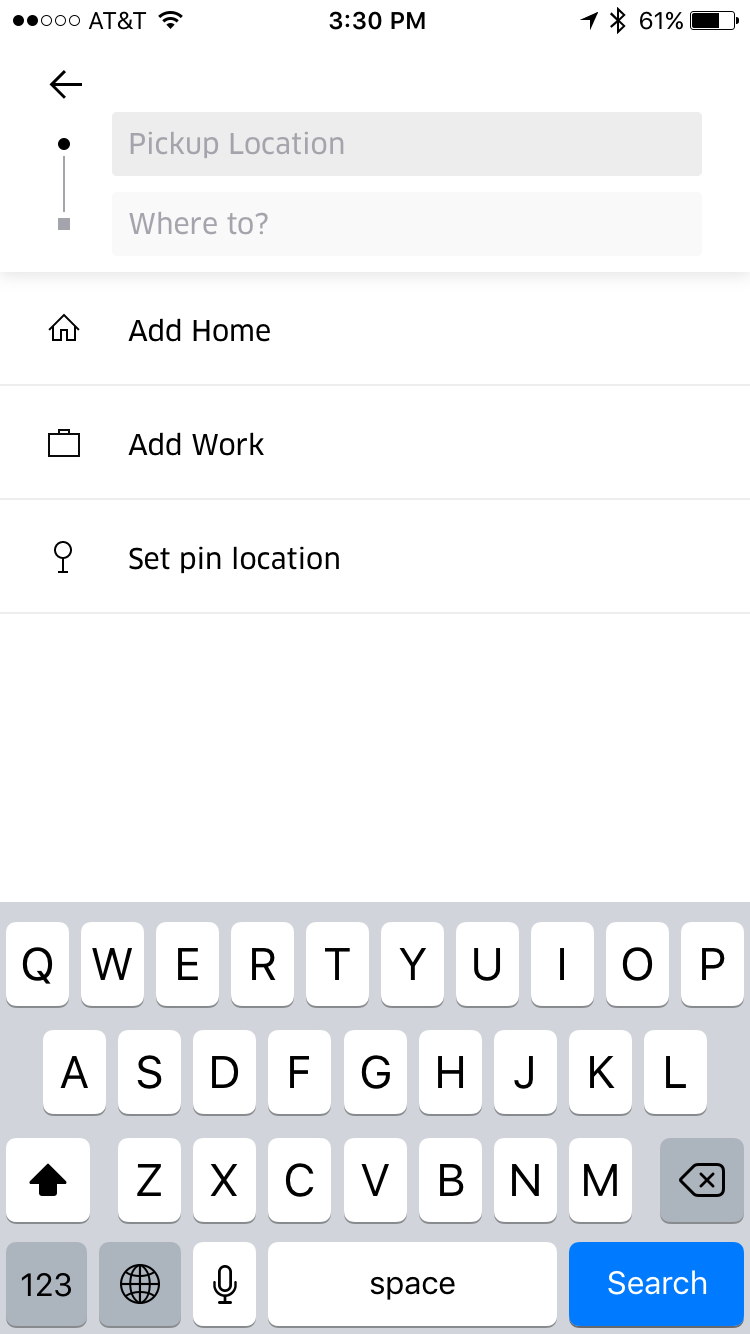Screen dimensions: 750x1334
Task: Switch keyboard to 123 numbers layout
Action: tap(46, 1283)
